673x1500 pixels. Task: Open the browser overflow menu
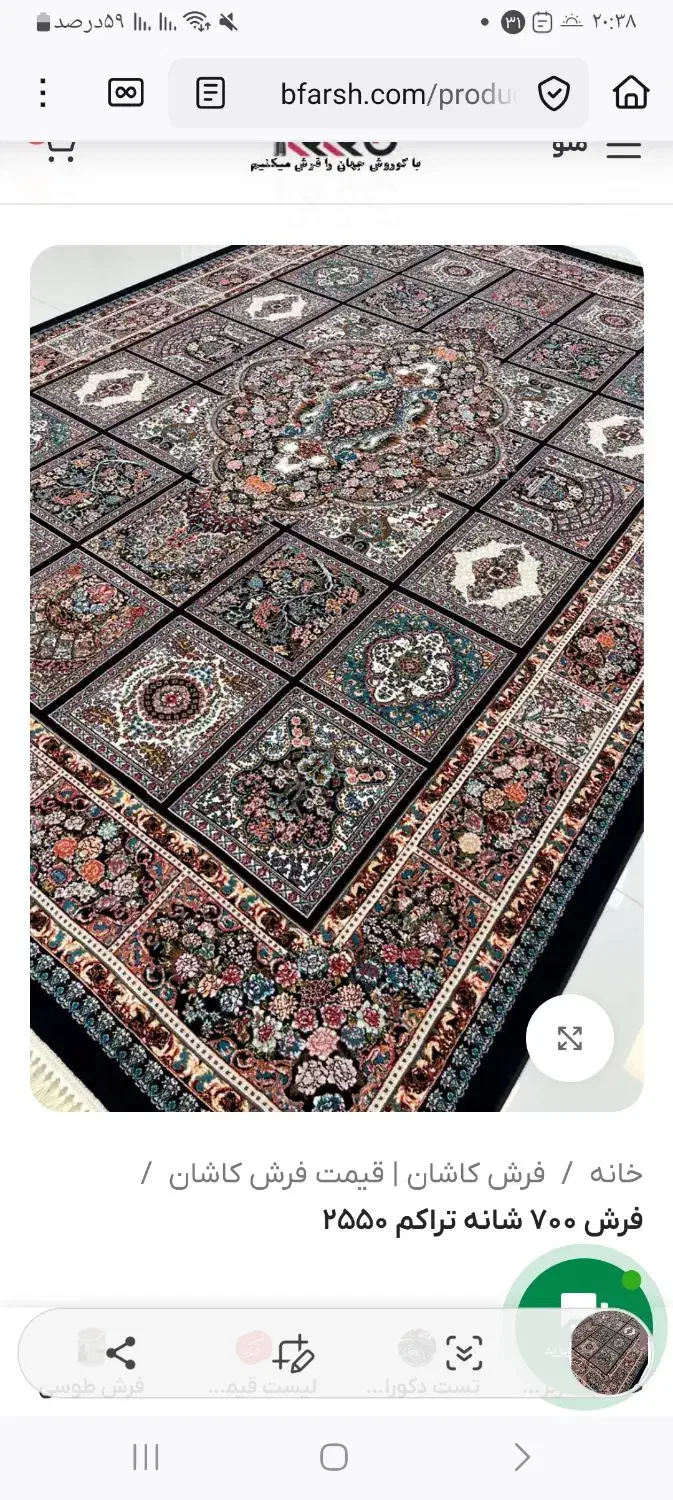(42, 93)
